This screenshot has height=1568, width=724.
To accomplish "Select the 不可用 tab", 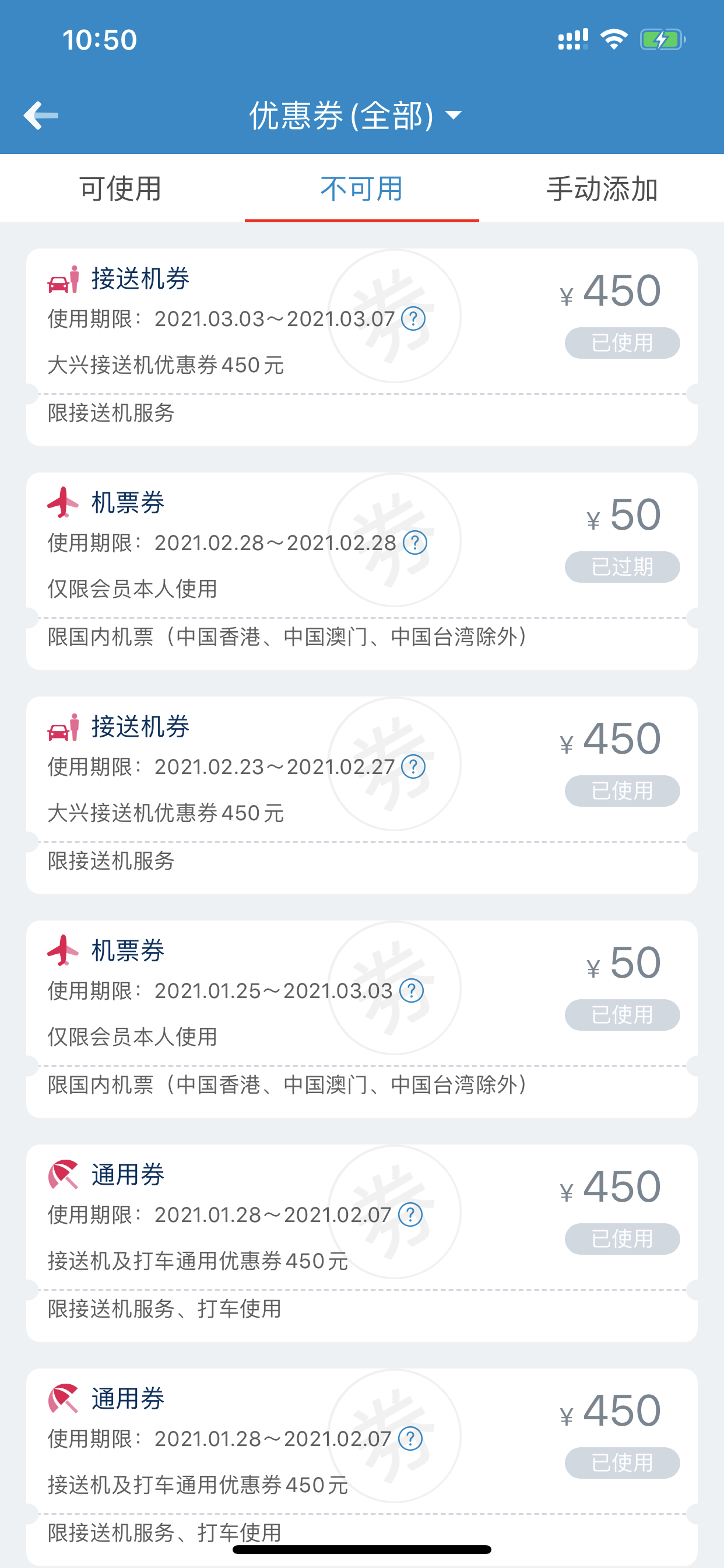I will (x=361, y=188).
